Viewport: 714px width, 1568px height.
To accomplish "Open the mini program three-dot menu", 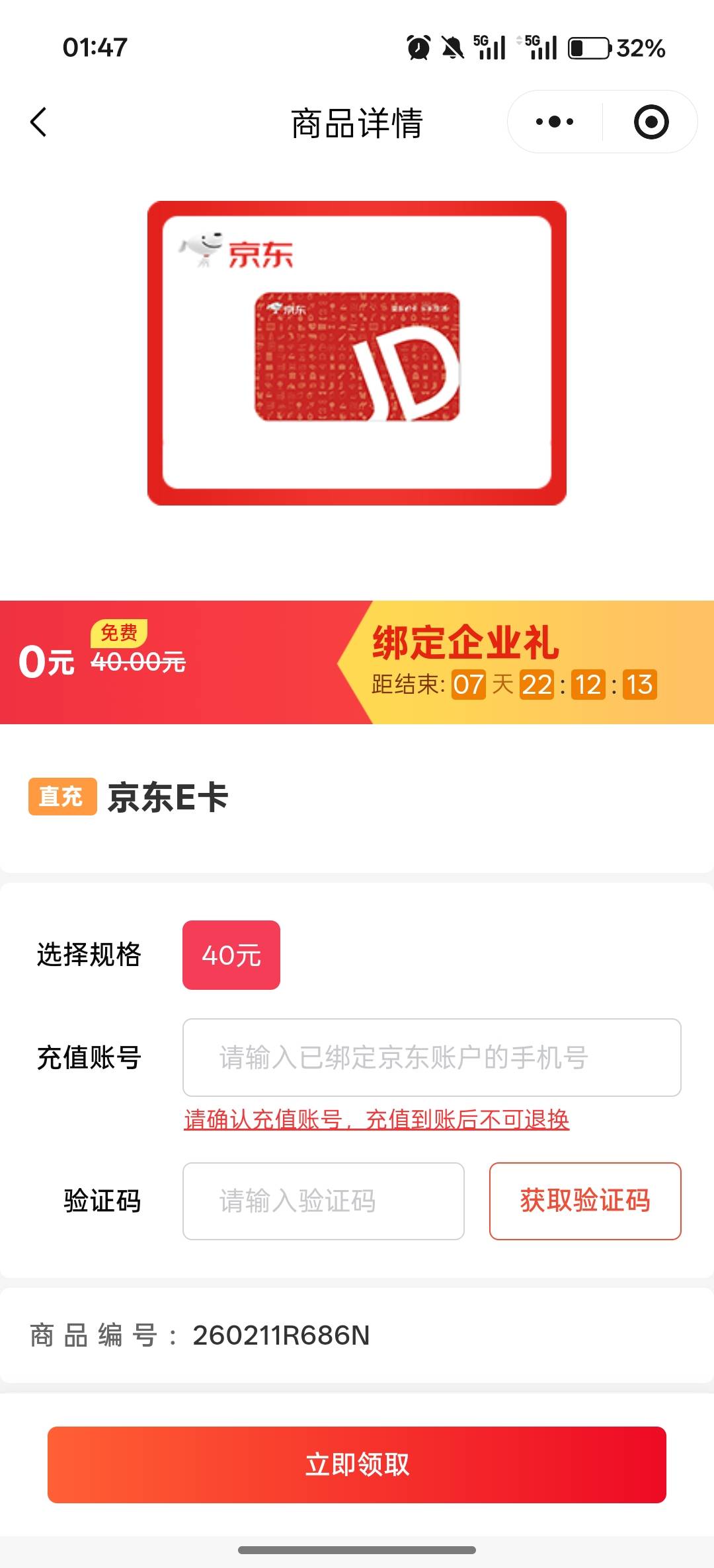I will point(555,122).
